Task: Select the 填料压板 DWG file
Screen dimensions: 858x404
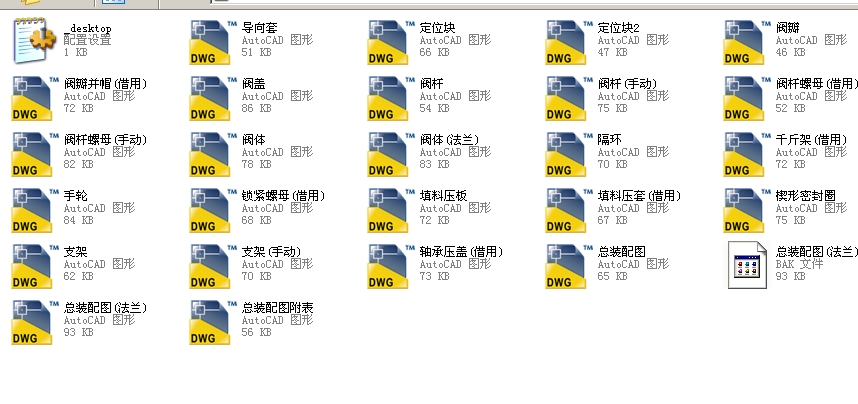Action: (x=391, y=209)
